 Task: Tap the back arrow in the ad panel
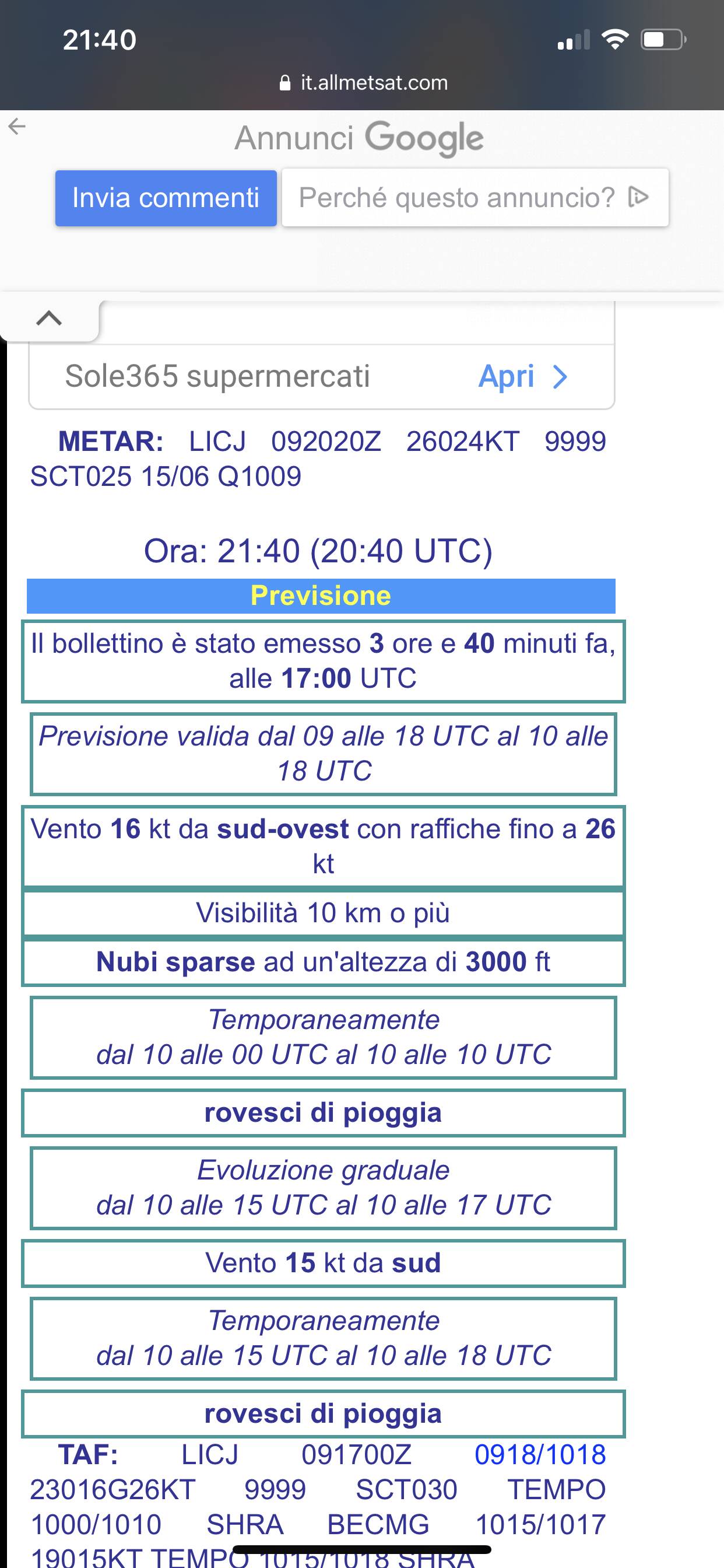pyautogui.click(x=17, y=127)
